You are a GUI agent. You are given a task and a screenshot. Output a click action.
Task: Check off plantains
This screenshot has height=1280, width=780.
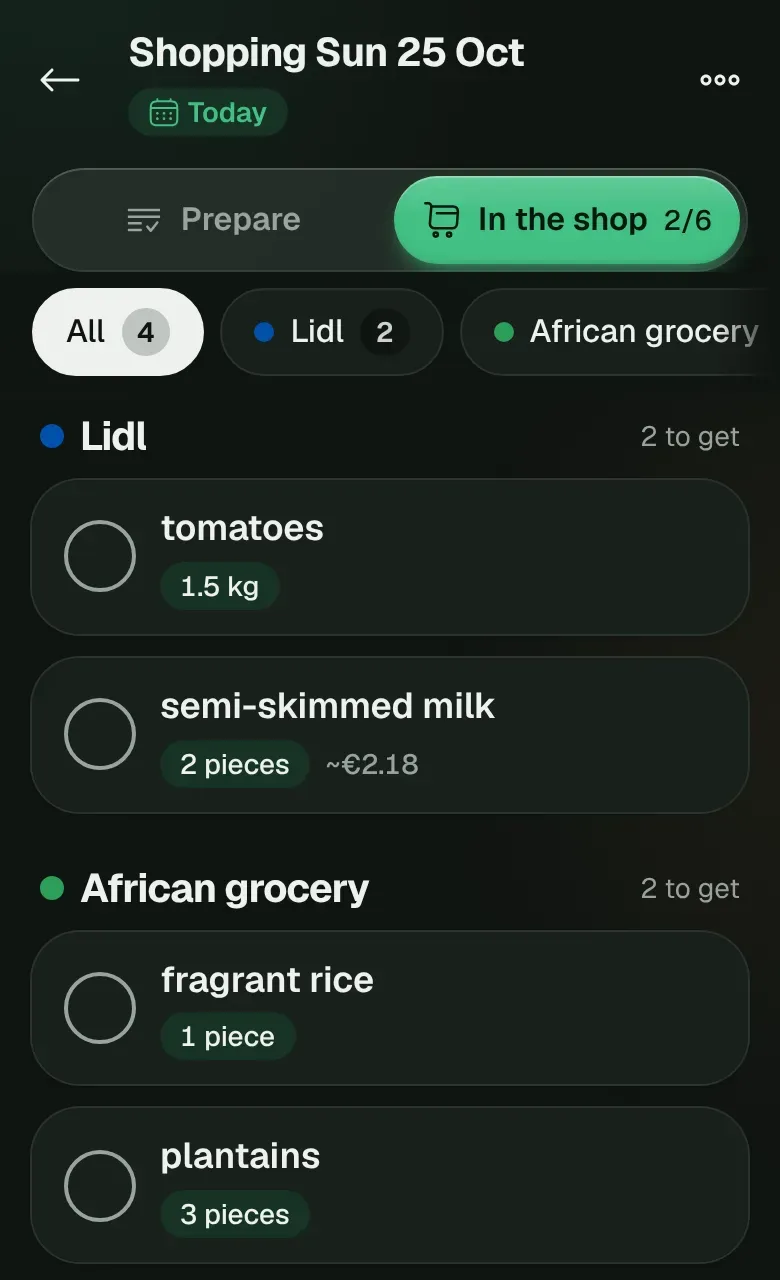pos(100,1186)
